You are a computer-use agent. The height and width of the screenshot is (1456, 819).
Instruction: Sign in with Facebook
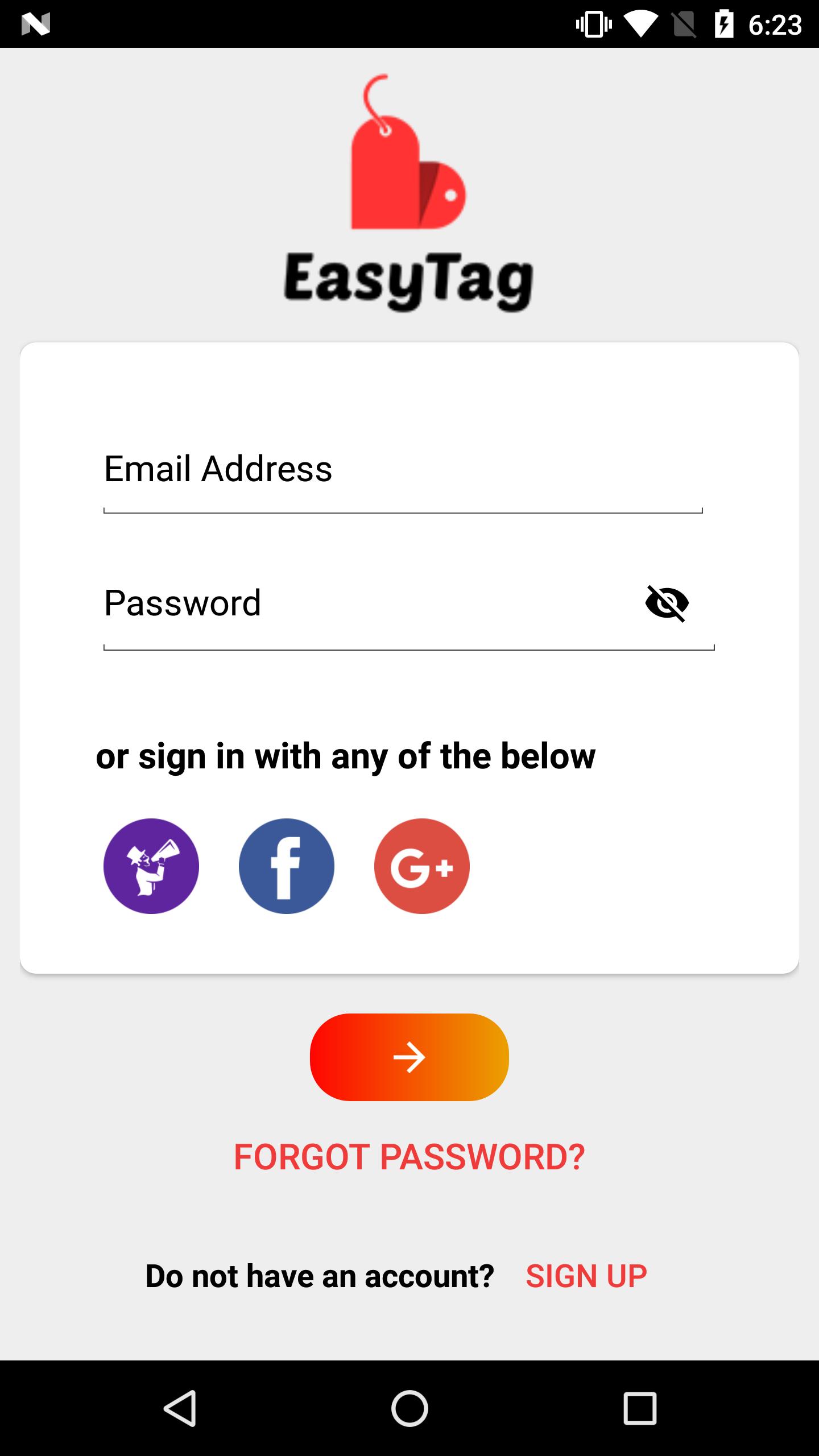point(286,866)
